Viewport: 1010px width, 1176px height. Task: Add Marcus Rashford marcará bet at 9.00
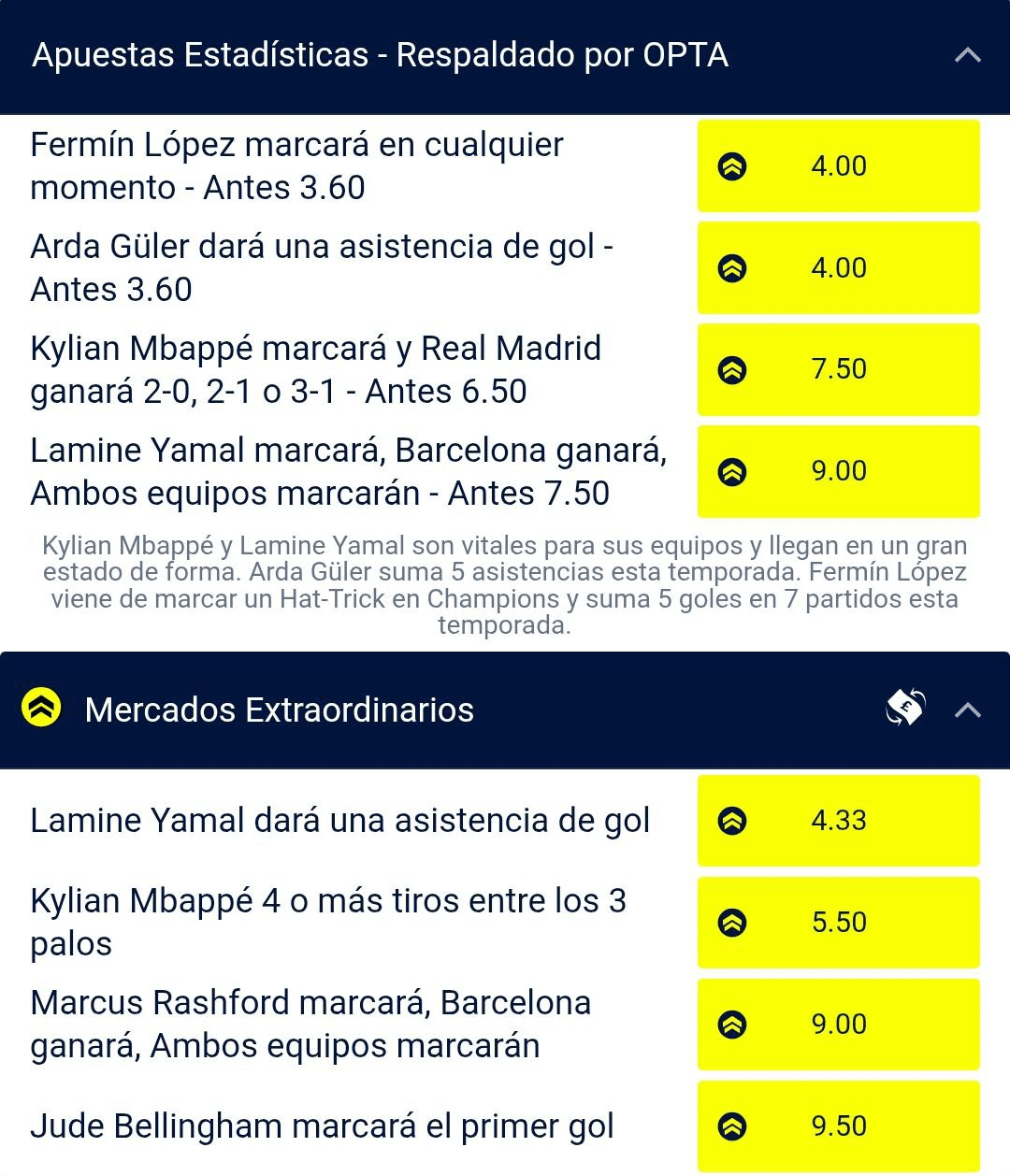click(838, 1025)
